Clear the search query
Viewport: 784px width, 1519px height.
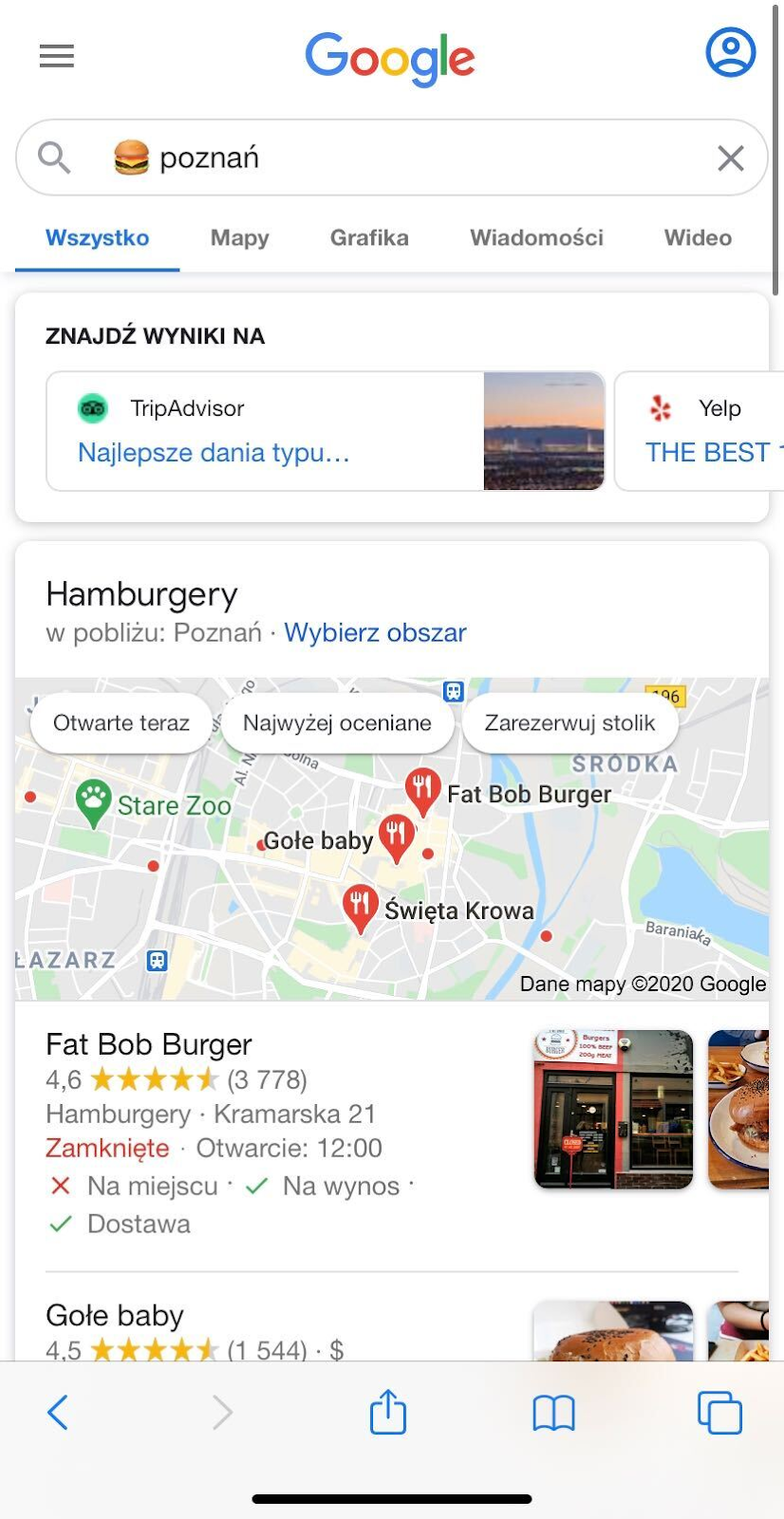730,158
